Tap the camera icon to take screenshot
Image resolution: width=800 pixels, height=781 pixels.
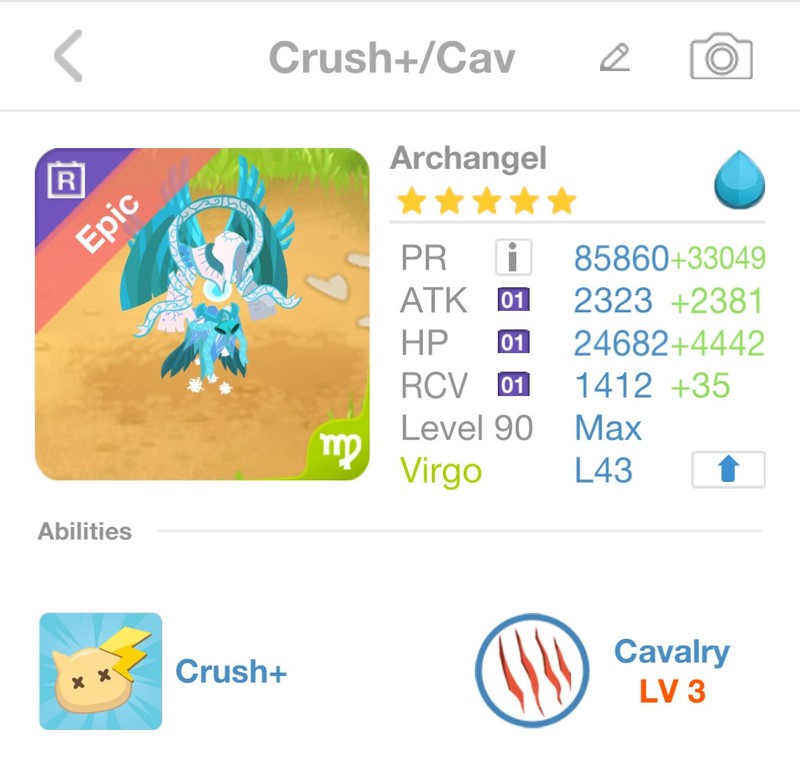721,57
